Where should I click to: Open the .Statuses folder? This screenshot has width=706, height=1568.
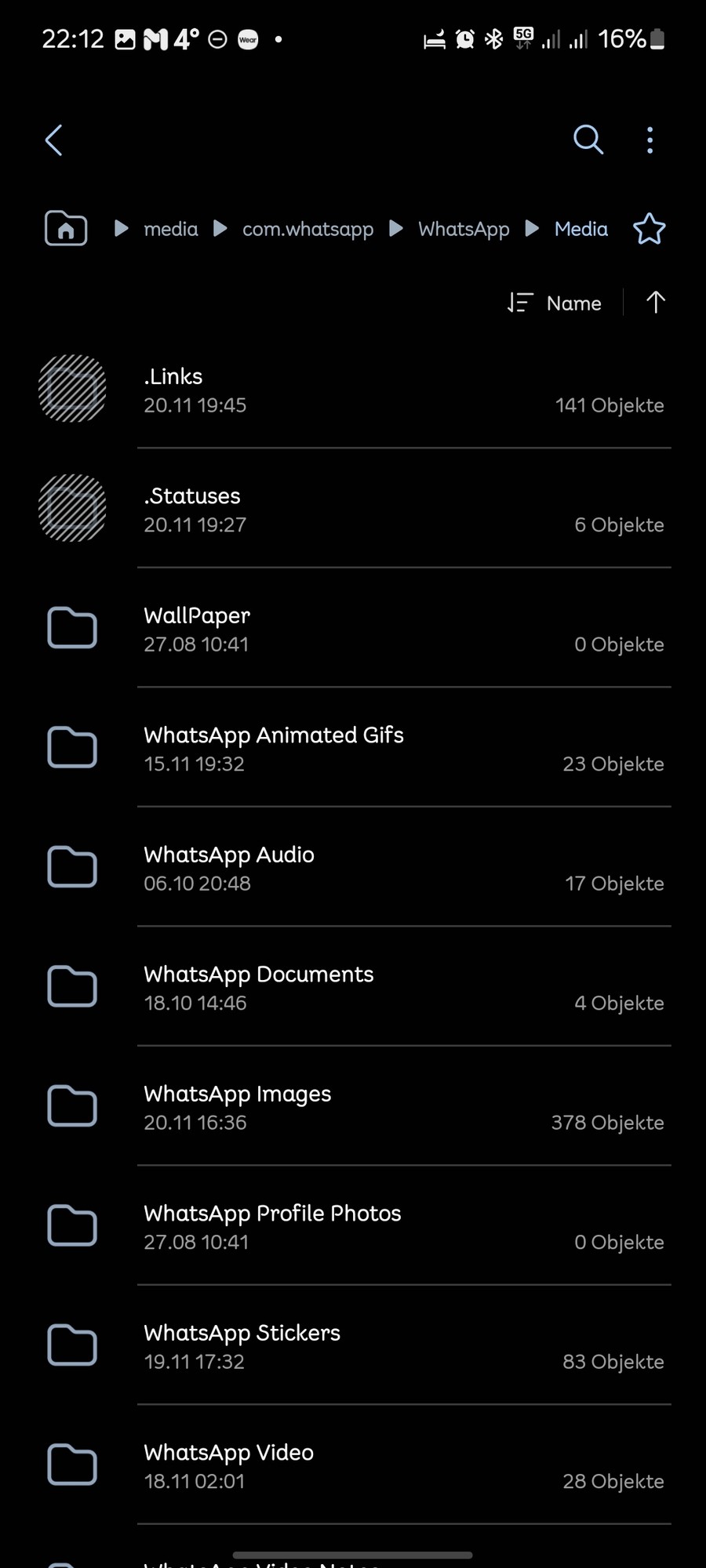point(353,508)
